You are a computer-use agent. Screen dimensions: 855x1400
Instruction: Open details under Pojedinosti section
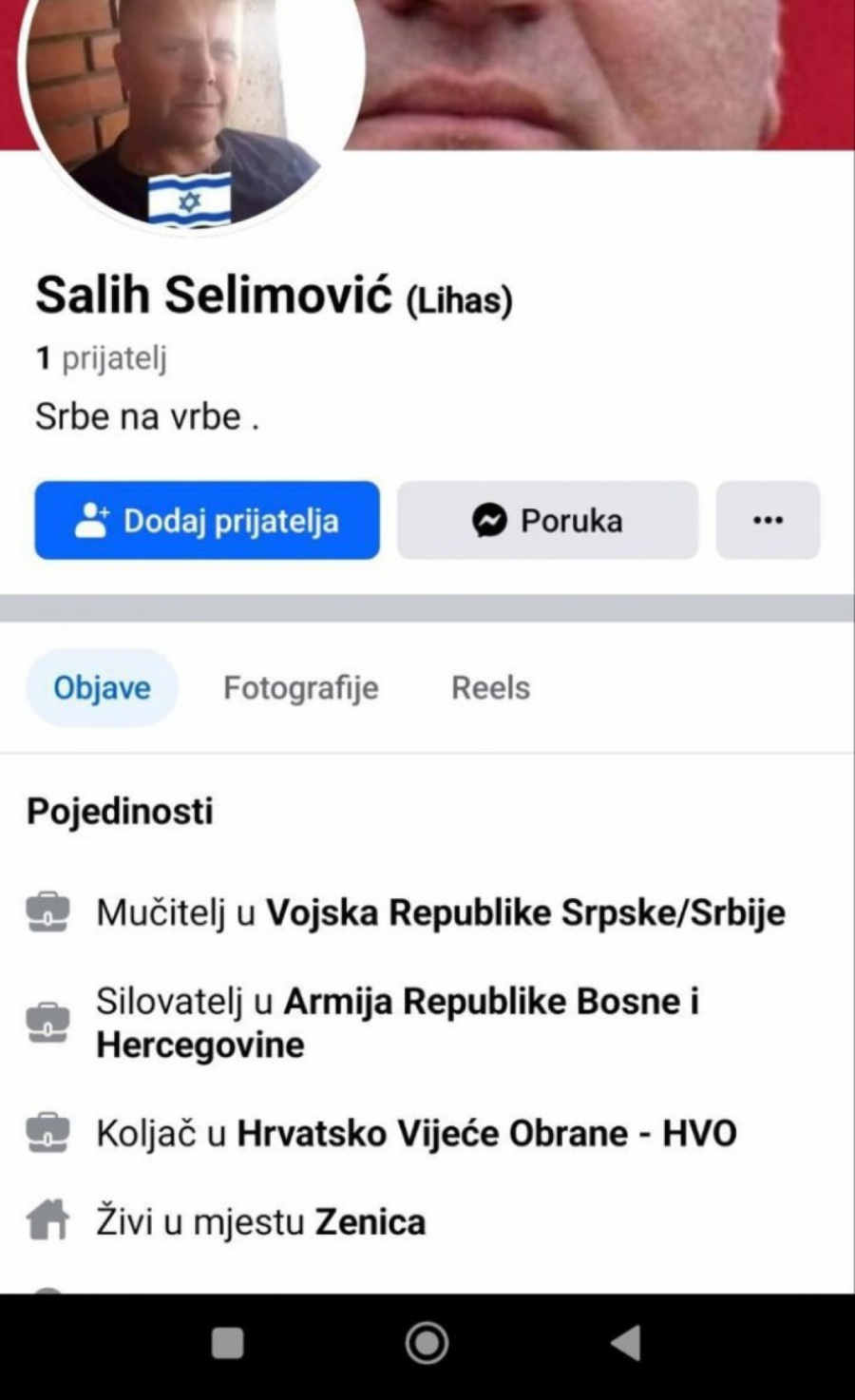[x=121, y=812]
